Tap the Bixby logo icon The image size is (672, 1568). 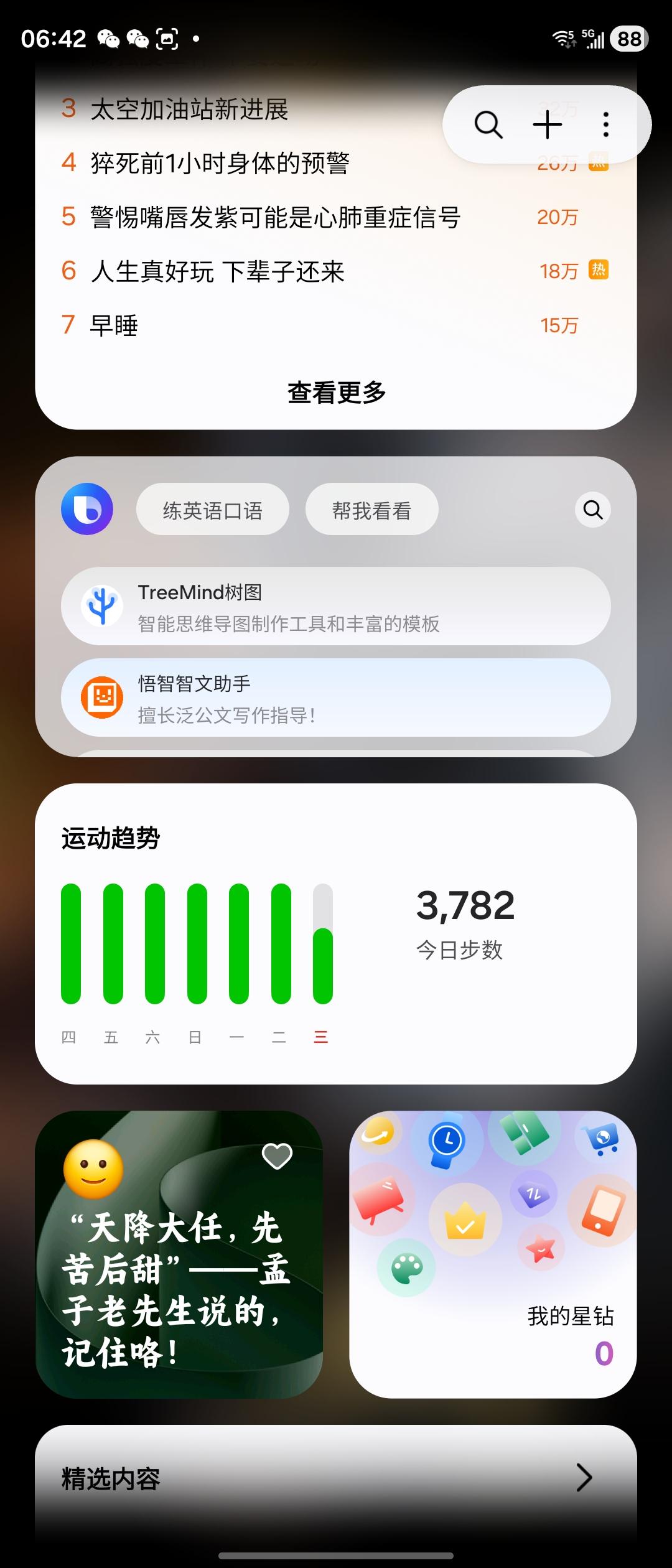[87, 508]
